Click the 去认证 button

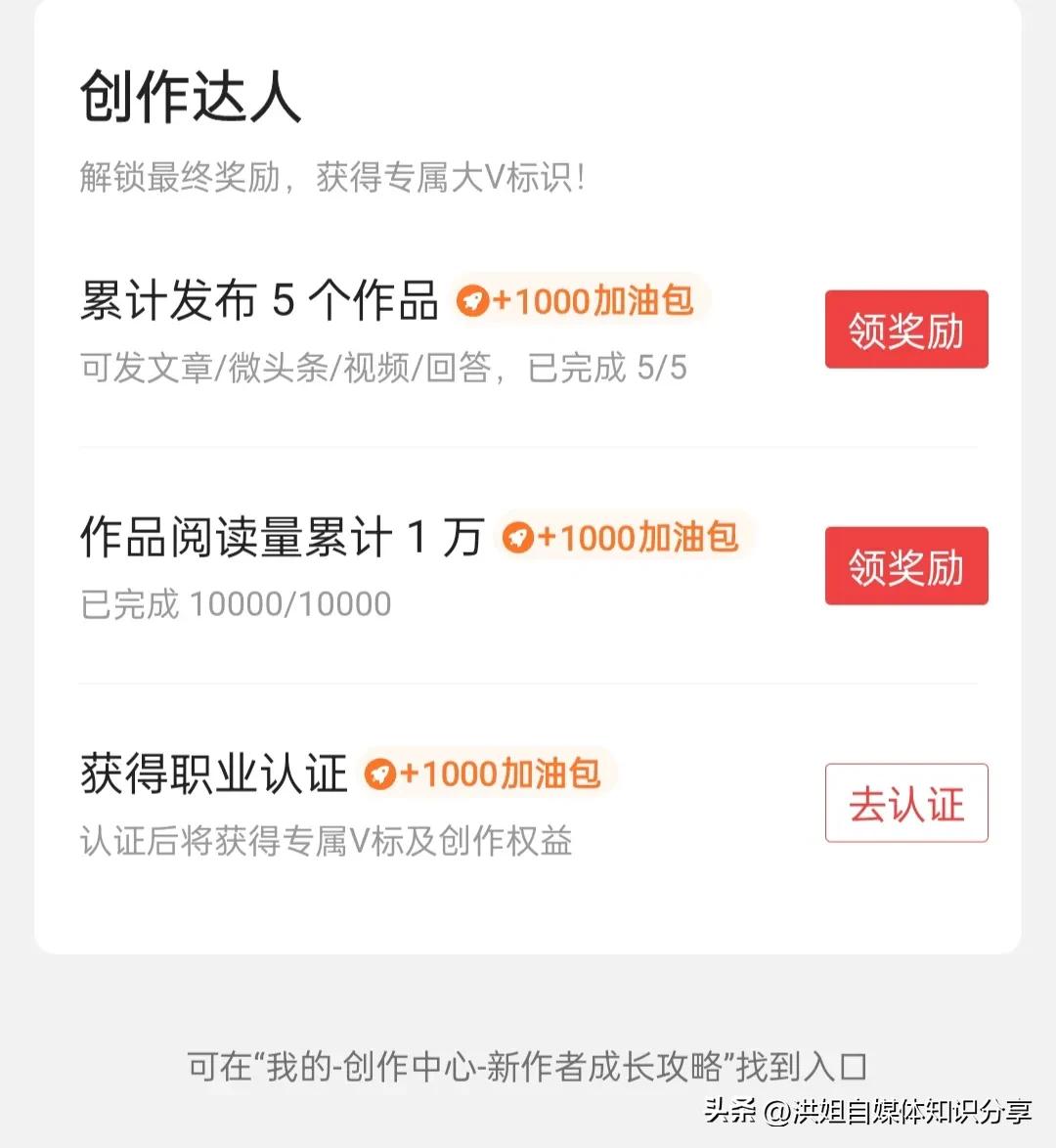(x=905, y=803)
